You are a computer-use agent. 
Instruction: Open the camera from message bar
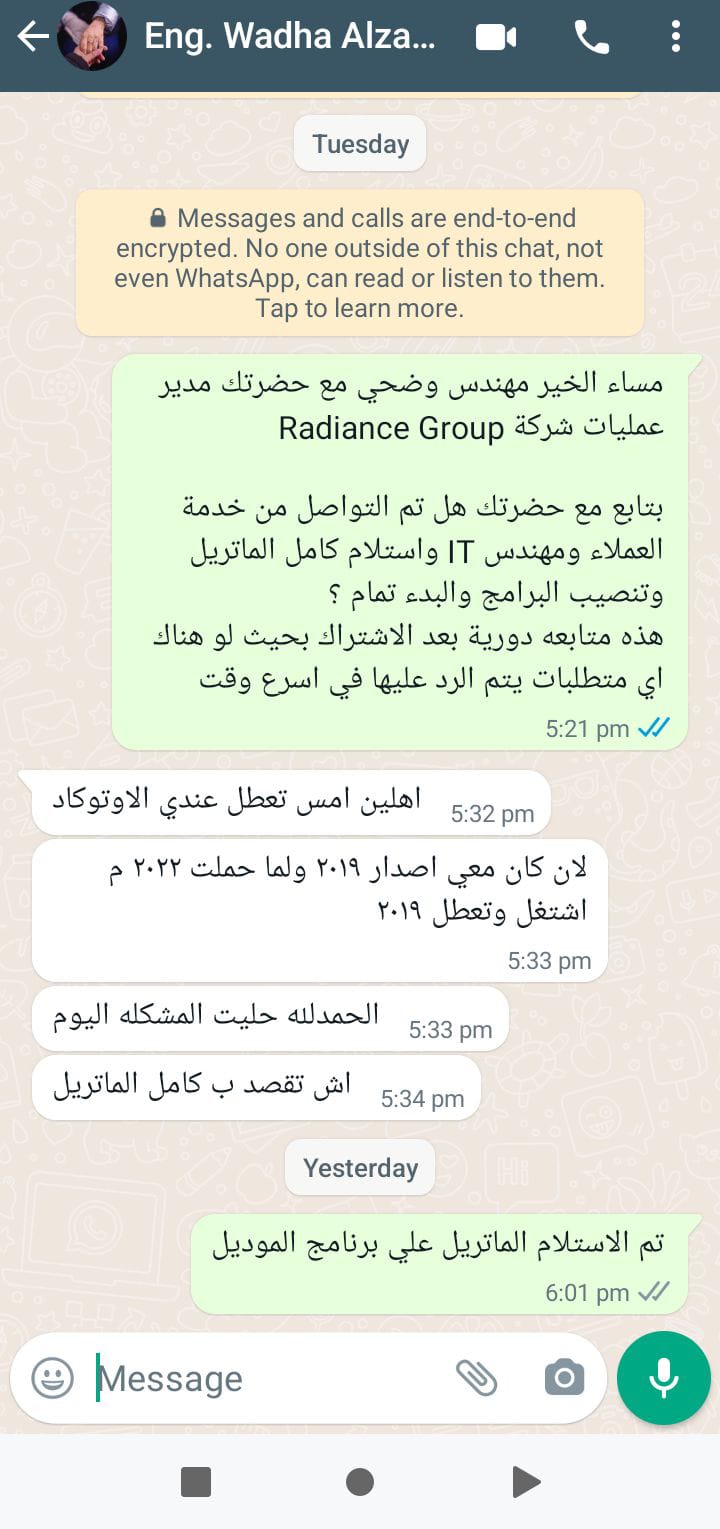pos(564,1378)
